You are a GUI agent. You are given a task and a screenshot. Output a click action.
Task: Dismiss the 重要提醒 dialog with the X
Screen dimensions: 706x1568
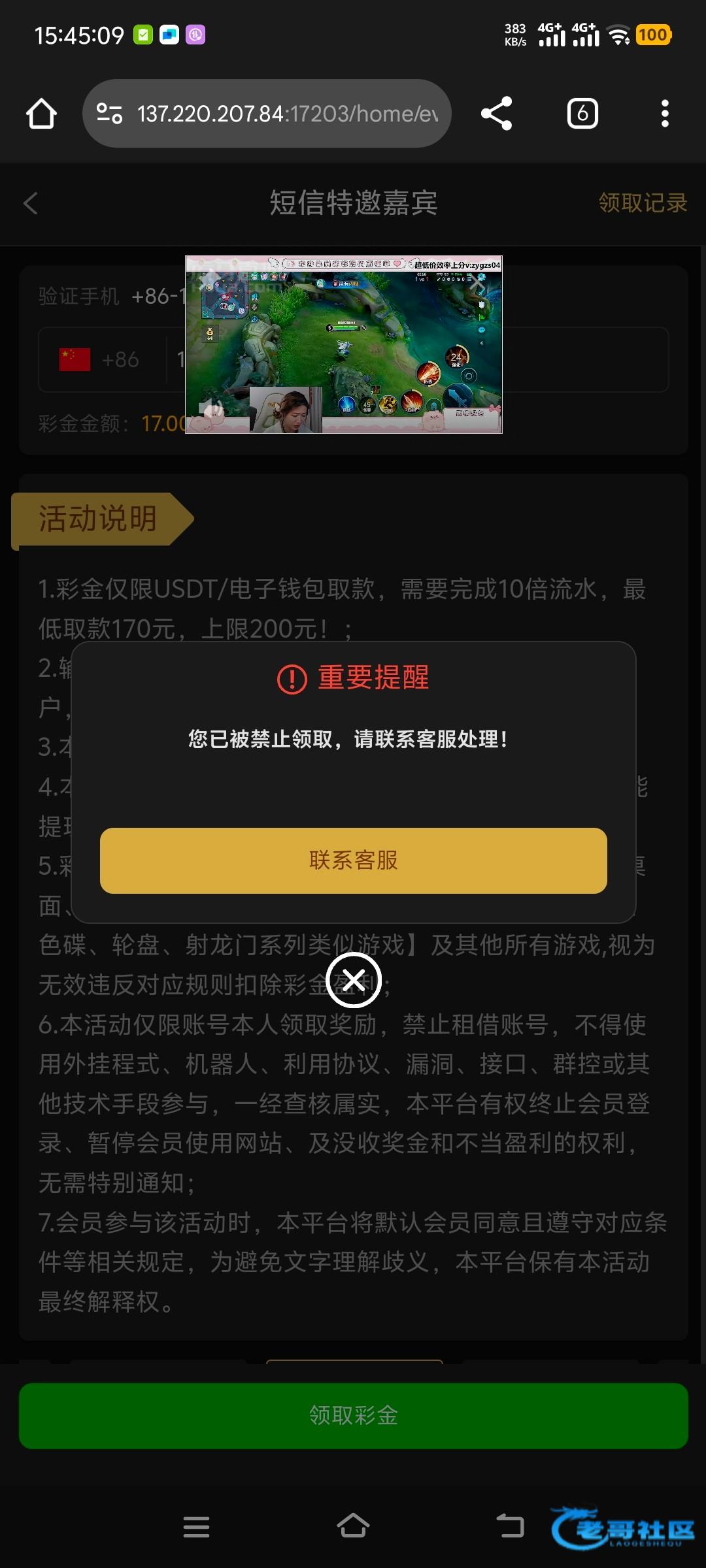click(354, 979)
